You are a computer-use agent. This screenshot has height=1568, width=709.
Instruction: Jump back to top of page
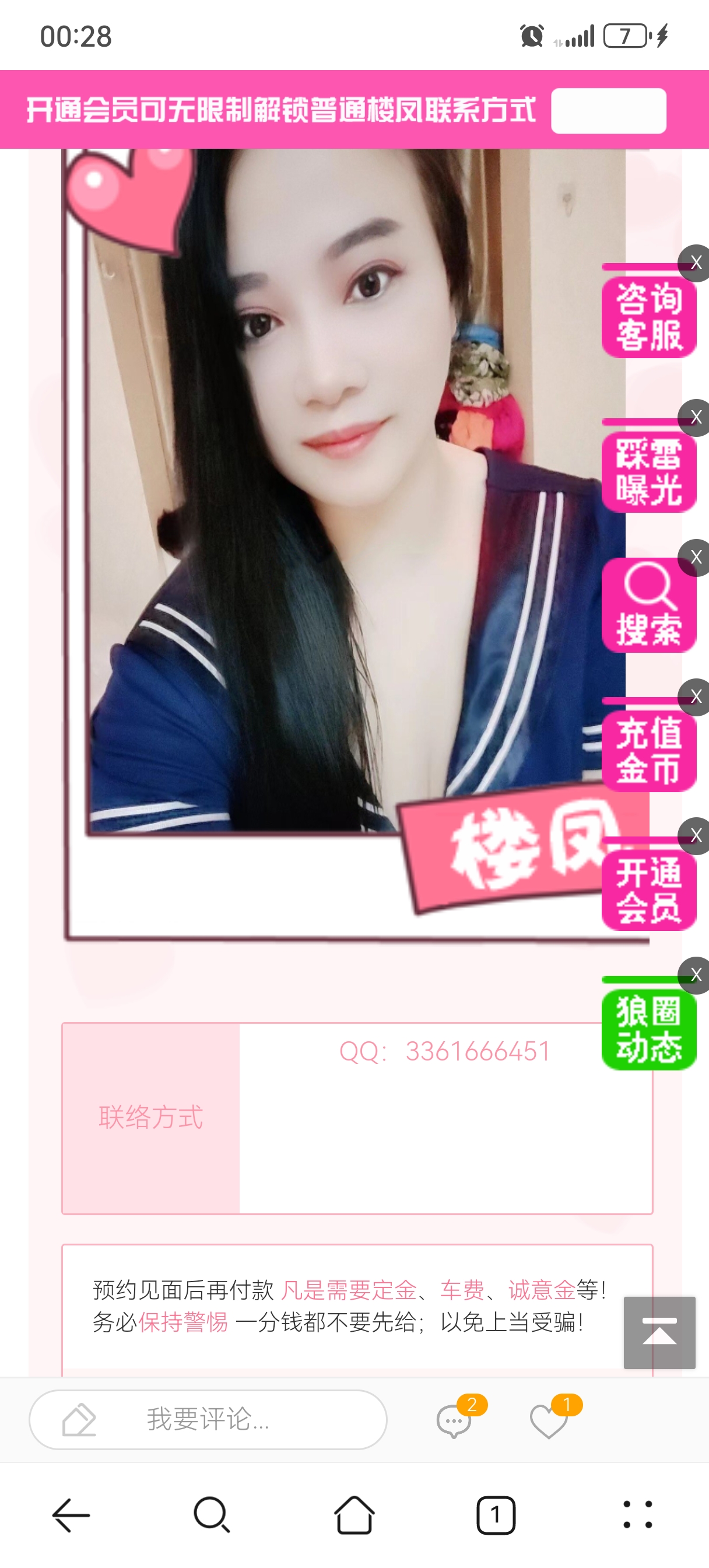[x=659, y=1332]
